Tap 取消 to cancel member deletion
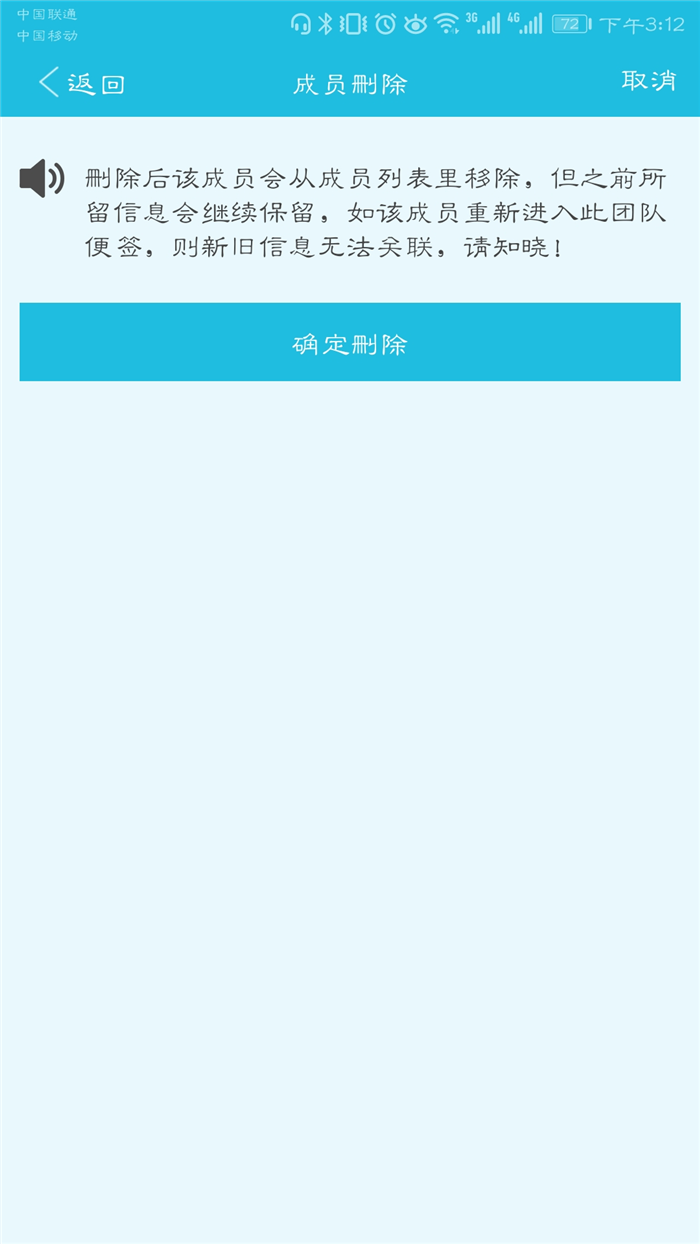The width and height of the screenshot is (700, 1244). (649, 81)
